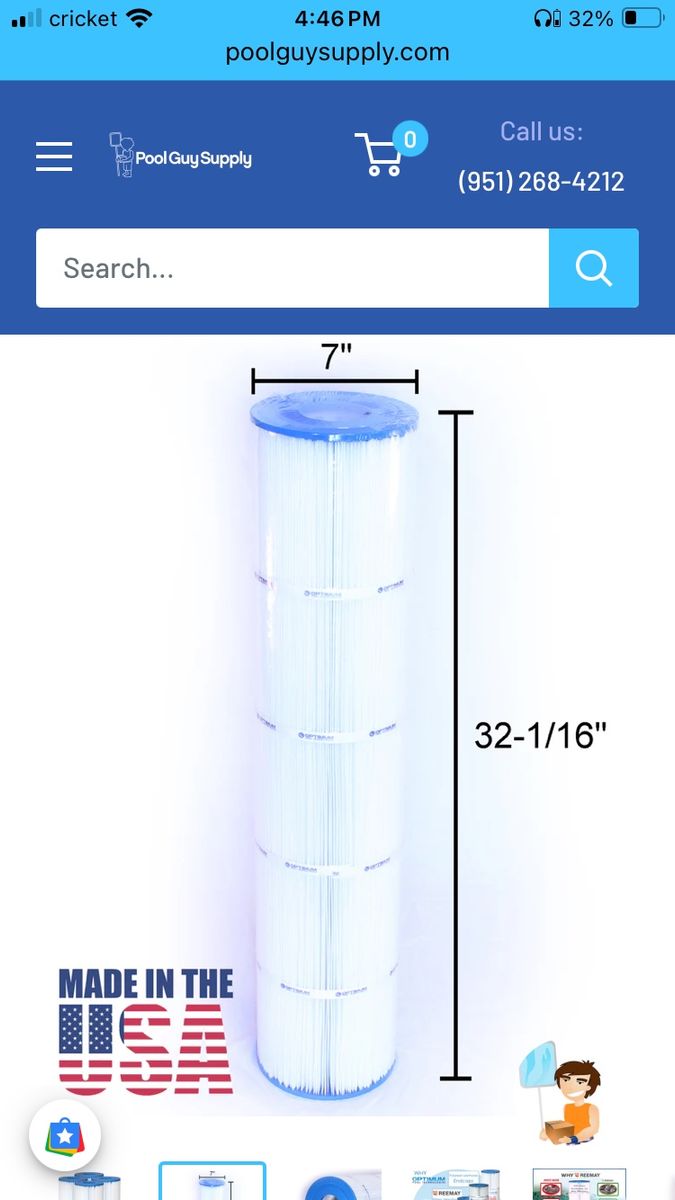Call the (951) 268-4212 phone number
Screen dimensions: 675x1200
pyautogui.click(x=541, y=181)
